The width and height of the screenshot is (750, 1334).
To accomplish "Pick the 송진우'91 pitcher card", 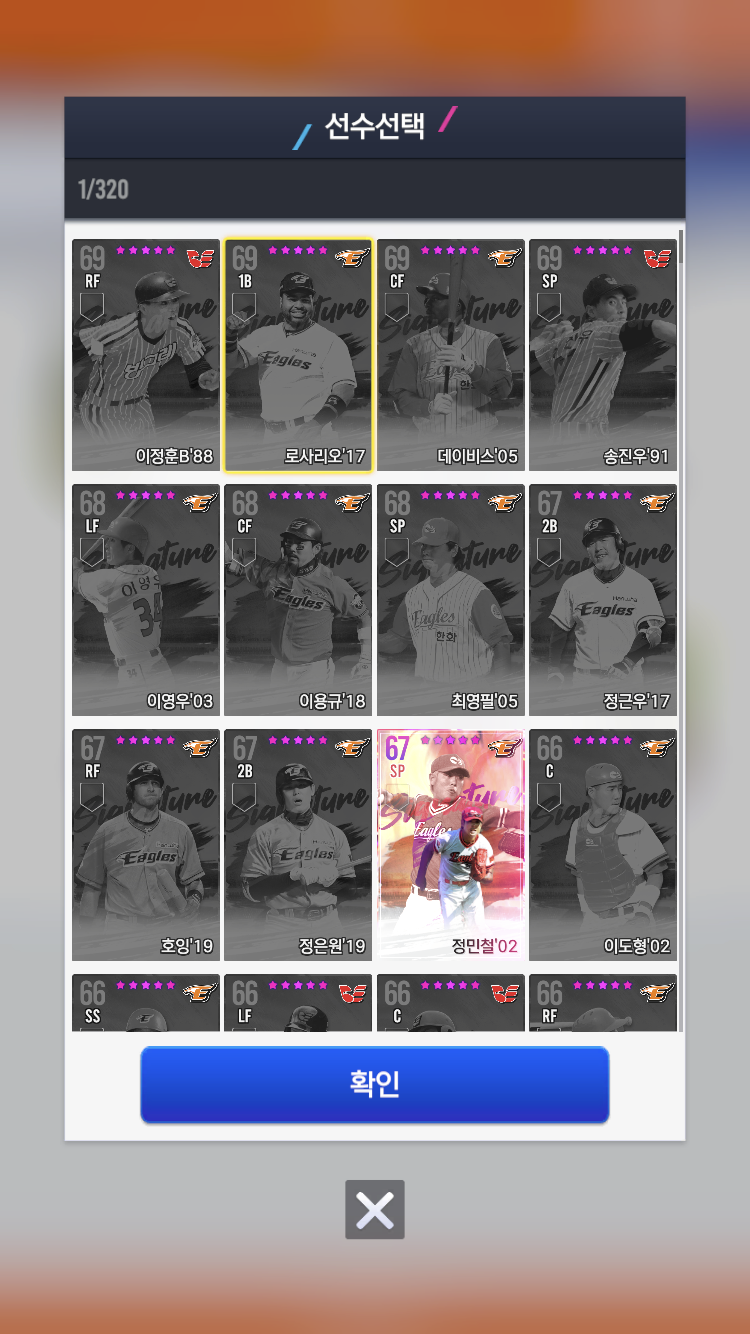I will [x=603, y=355].
